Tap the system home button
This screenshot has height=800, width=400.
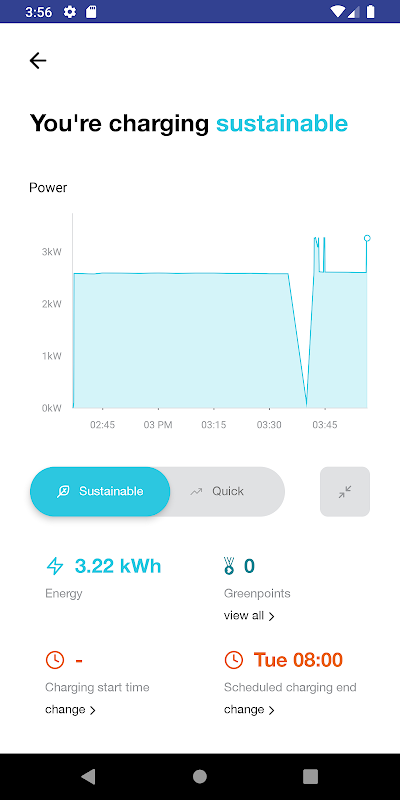(x=199, y=777)
